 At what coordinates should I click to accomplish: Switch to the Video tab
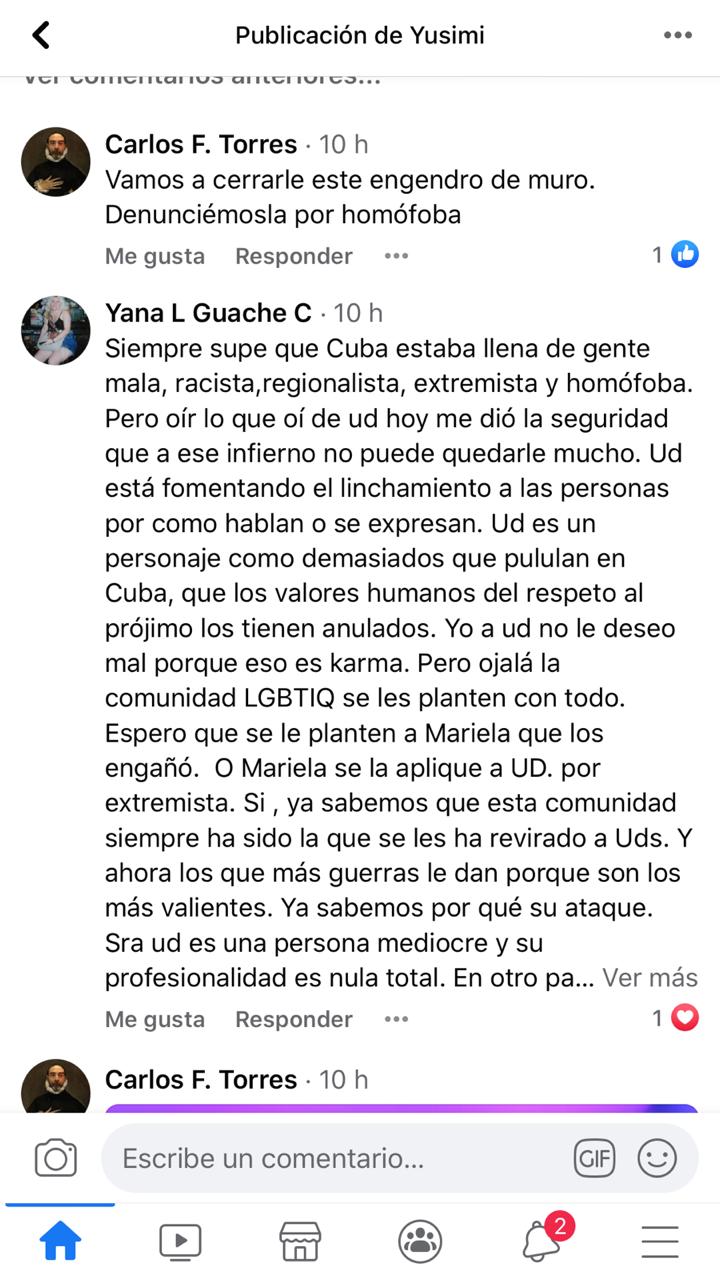180,1242
